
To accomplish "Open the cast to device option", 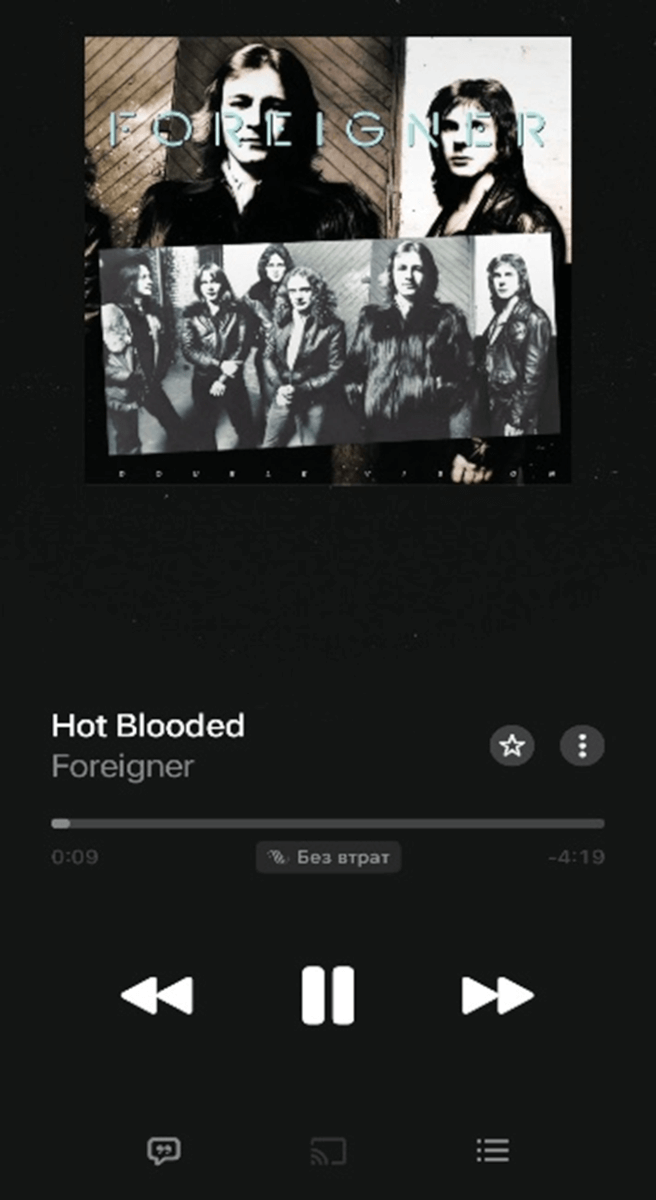I will (328, 1151).
